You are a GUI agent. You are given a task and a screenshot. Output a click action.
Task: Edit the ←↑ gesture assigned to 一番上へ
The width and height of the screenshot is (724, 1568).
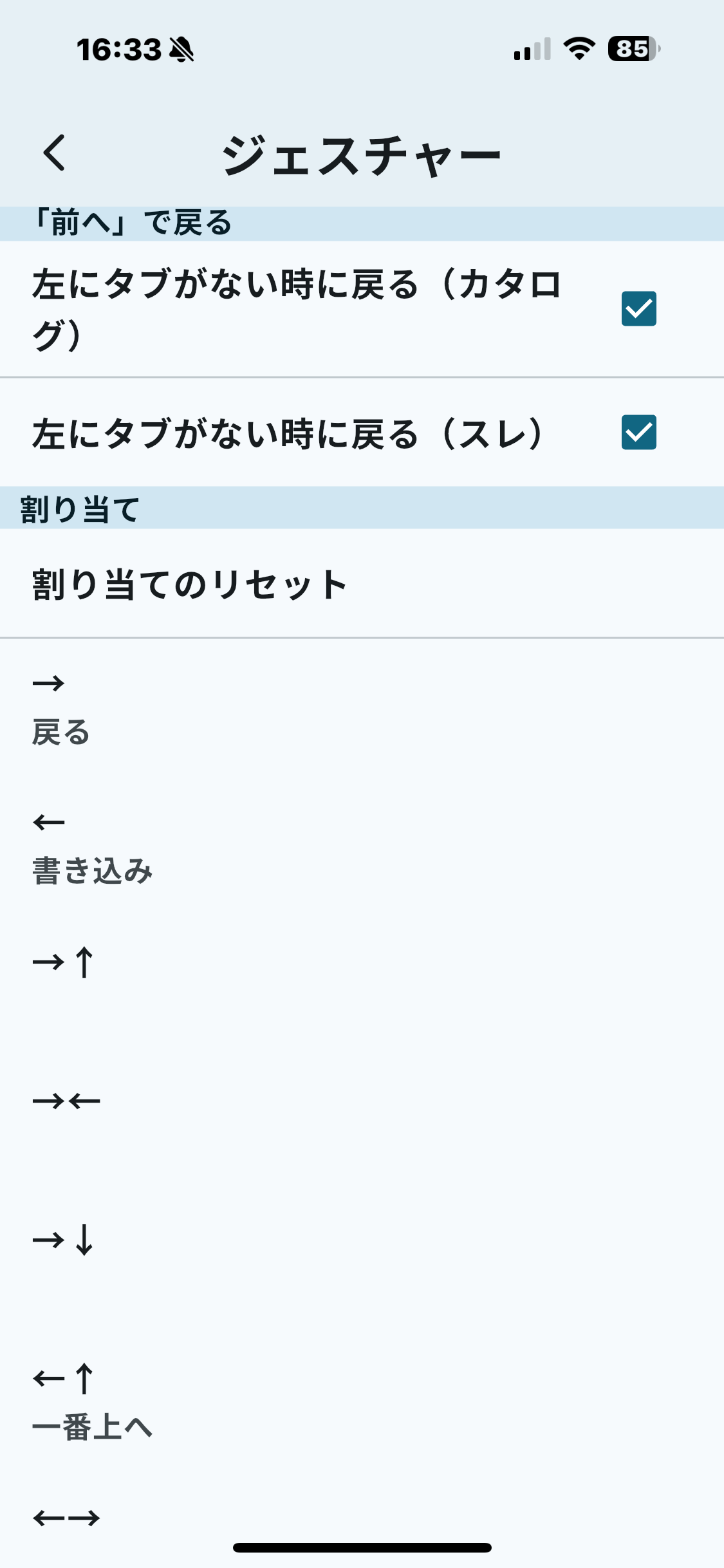click(360, 1403)
